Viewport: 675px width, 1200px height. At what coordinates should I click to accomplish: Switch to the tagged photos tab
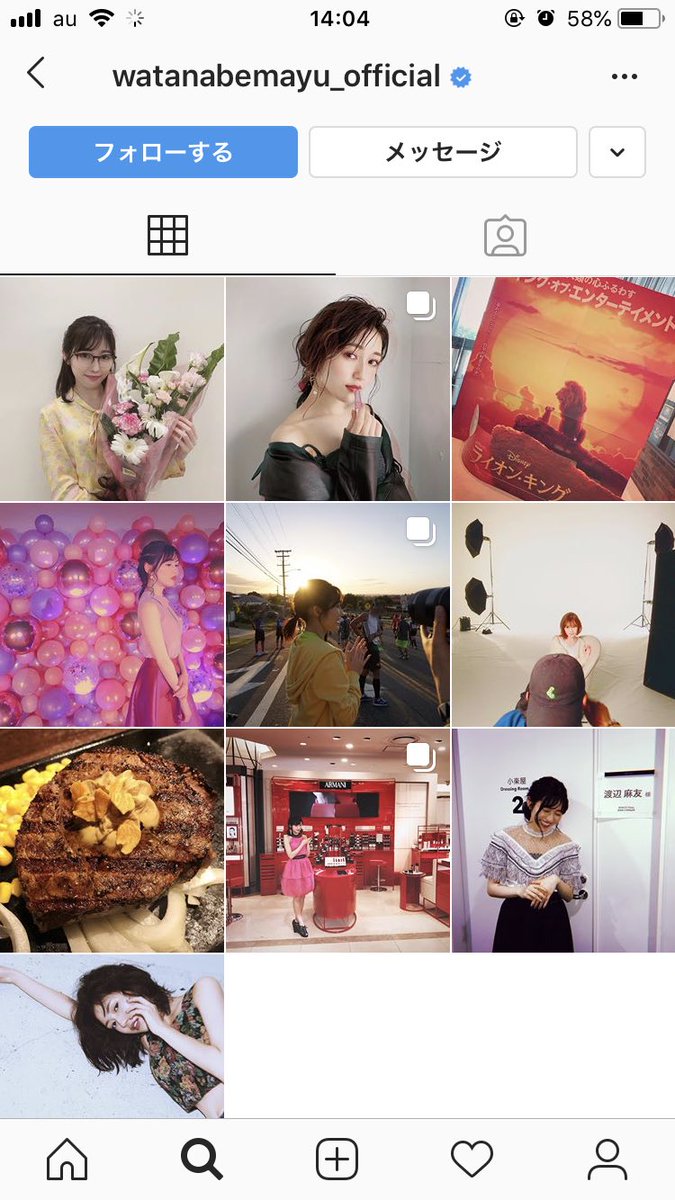coord(505,236)
